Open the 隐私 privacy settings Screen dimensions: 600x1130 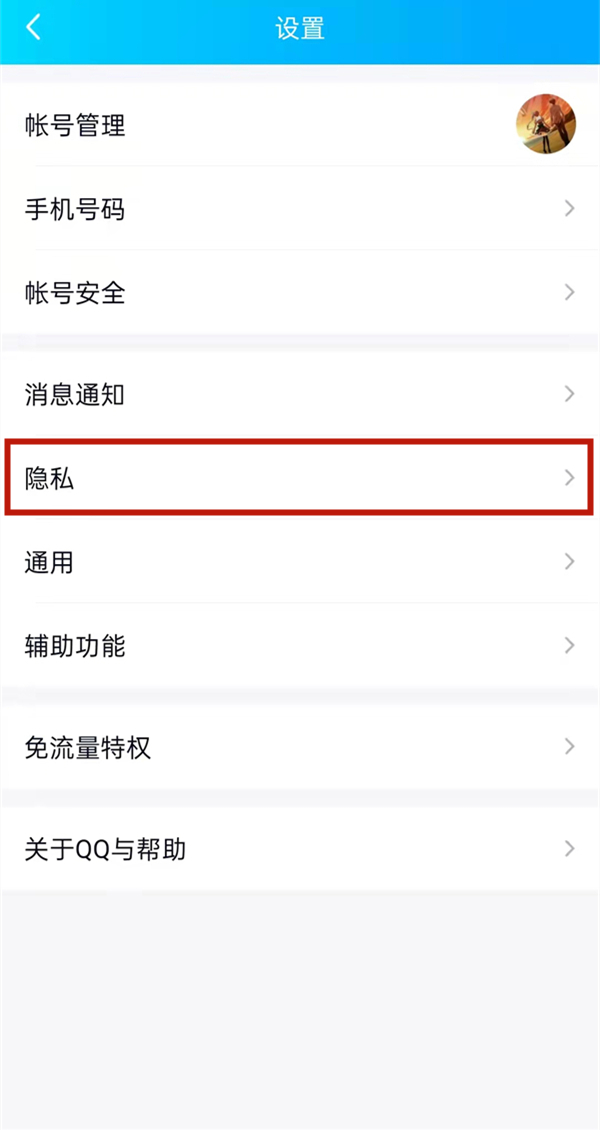coord(300,478)
